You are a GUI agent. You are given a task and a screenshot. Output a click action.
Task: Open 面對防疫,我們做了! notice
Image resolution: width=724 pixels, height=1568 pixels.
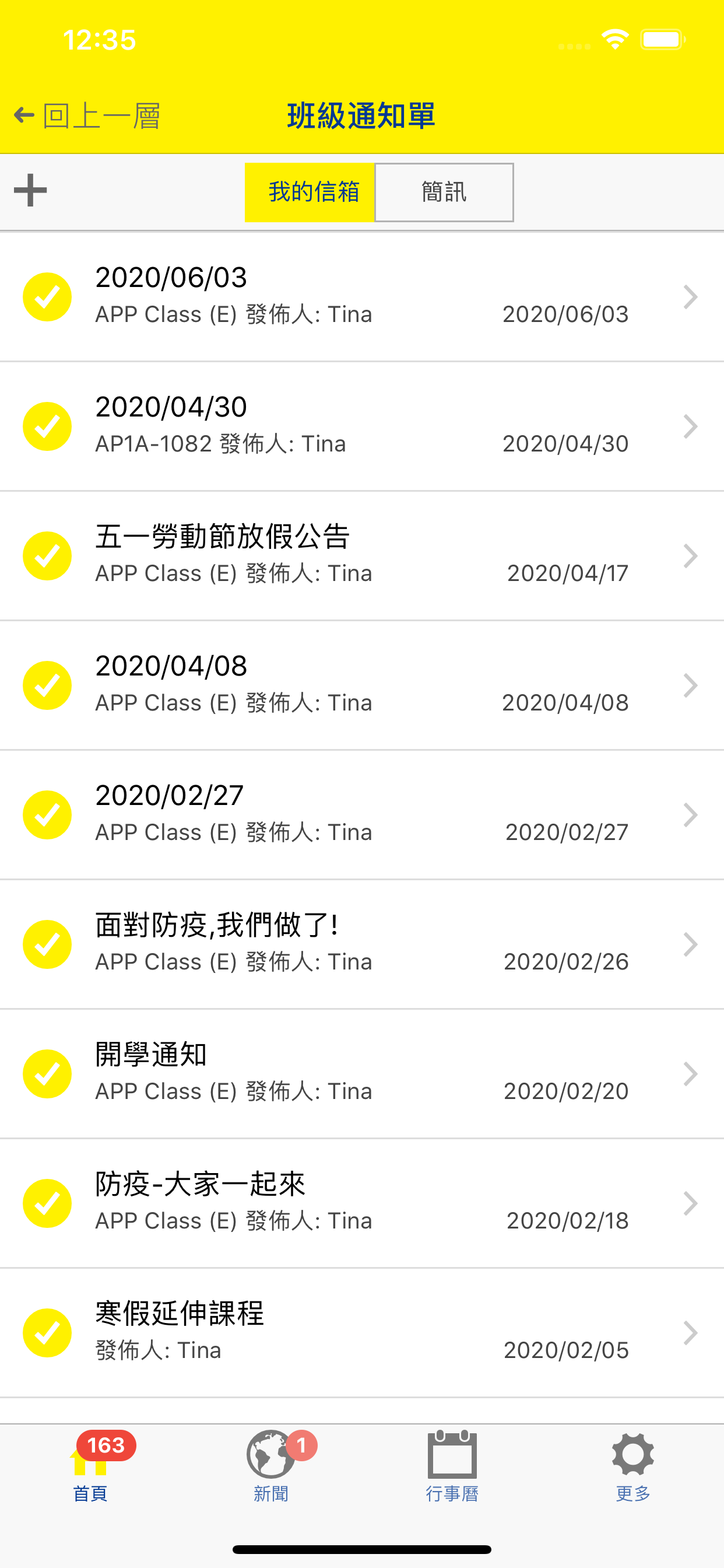click(362, 944)
